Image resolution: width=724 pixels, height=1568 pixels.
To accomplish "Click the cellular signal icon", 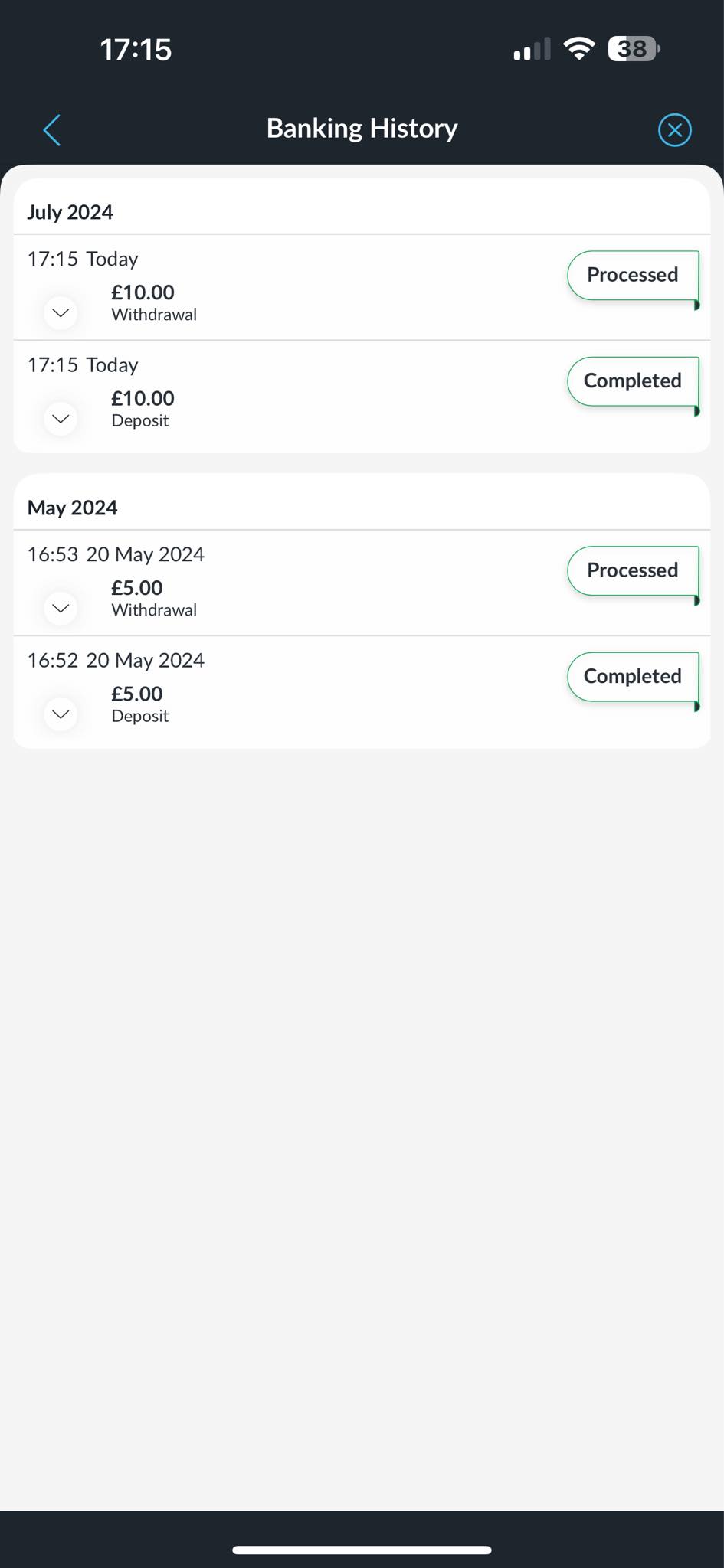I will pos(532,48).
